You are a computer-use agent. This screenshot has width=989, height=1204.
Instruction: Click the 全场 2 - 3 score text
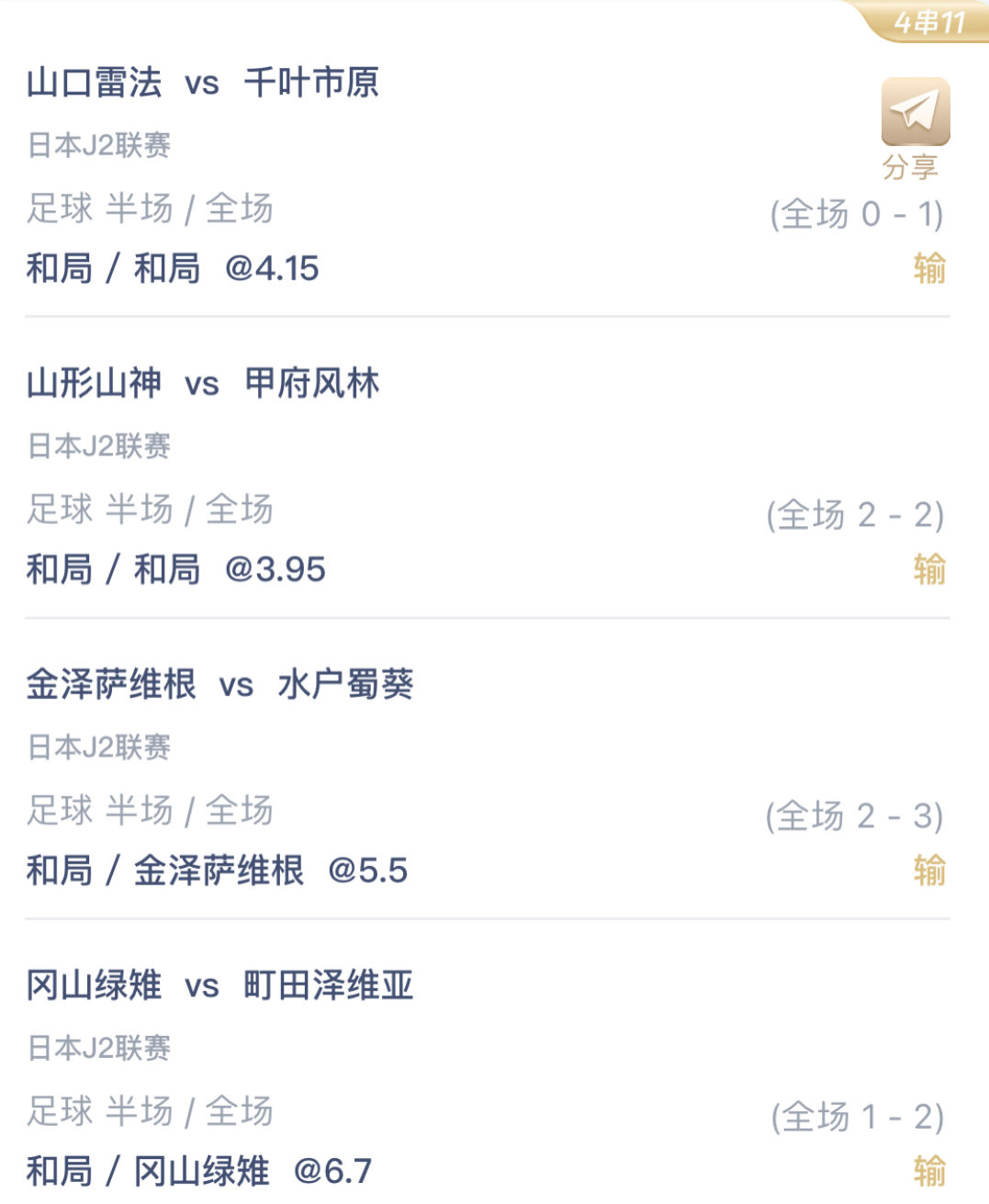click(857, 814)
